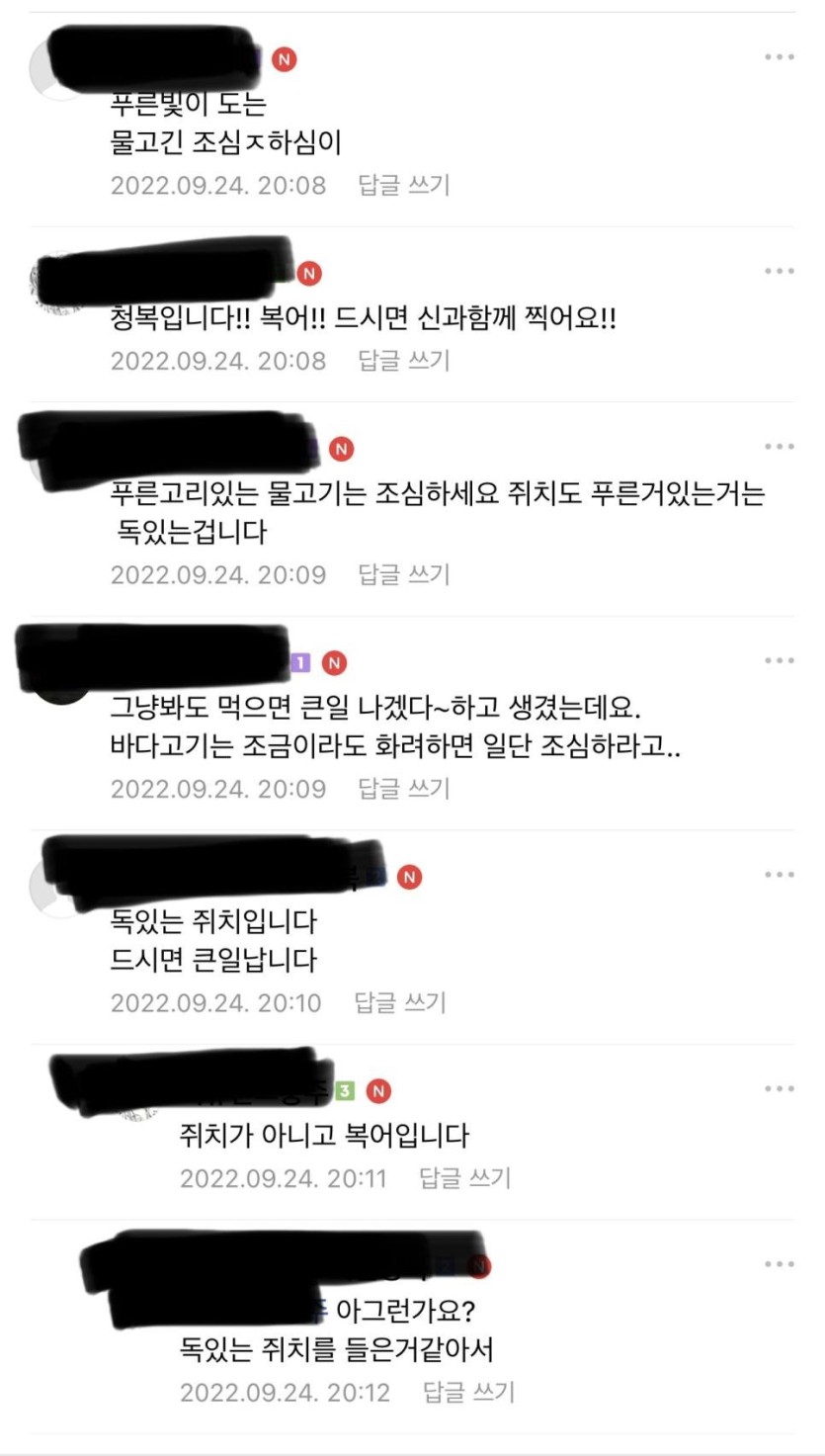
Task: Tap 답글 쓰기 under the 청복입니다 comment
Action: coord(404,360)
